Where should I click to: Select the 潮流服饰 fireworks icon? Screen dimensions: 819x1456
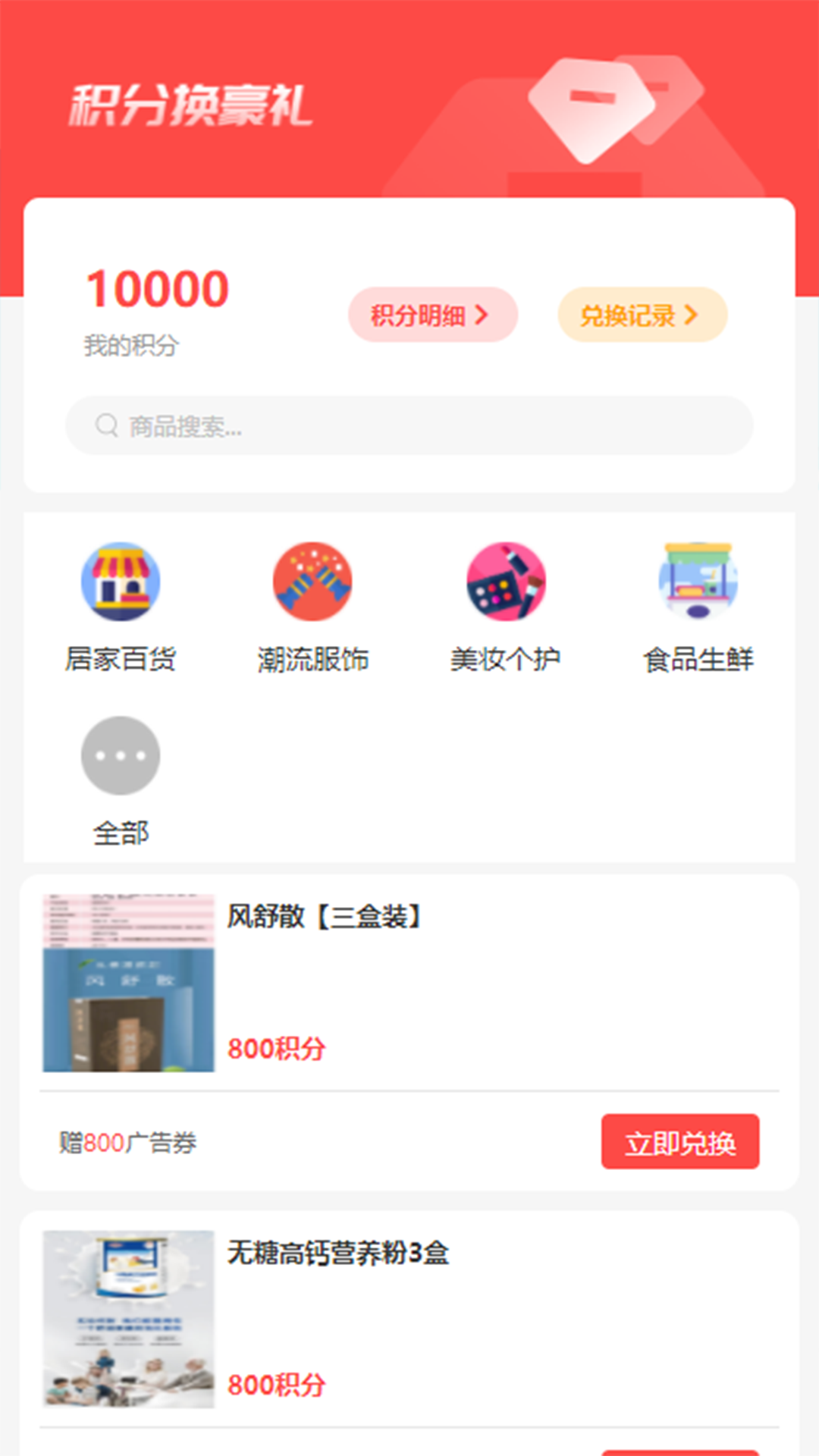[313, 582]
